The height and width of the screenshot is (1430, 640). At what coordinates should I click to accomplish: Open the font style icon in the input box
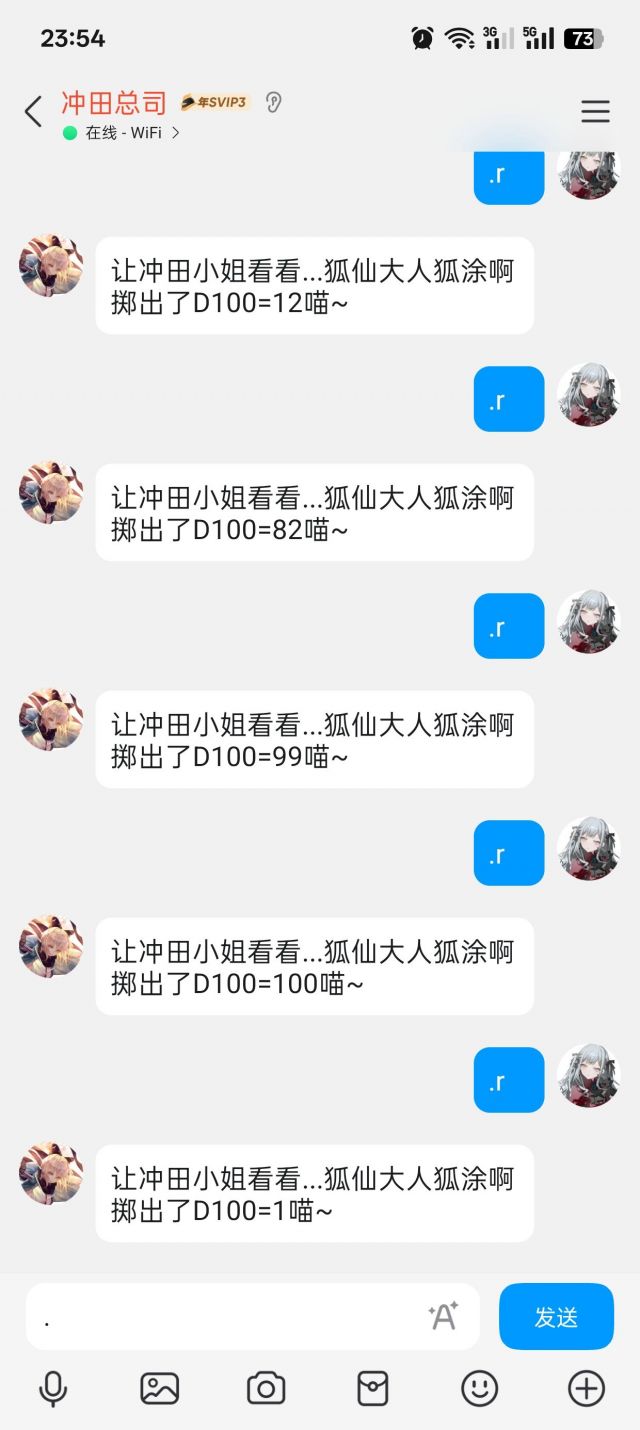click(443, 1316)
